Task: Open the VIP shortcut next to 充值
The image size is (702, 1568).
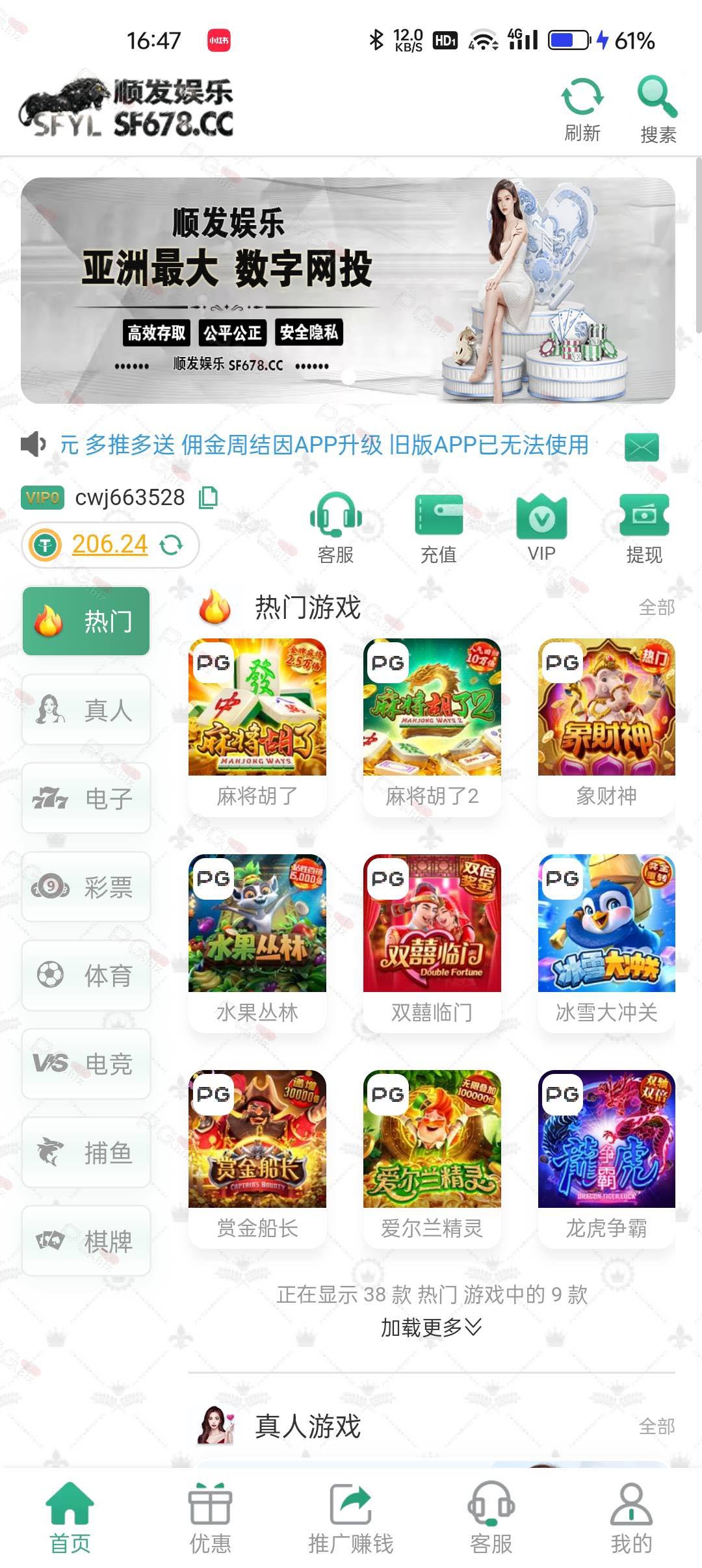Action: (x=541, y=528)
